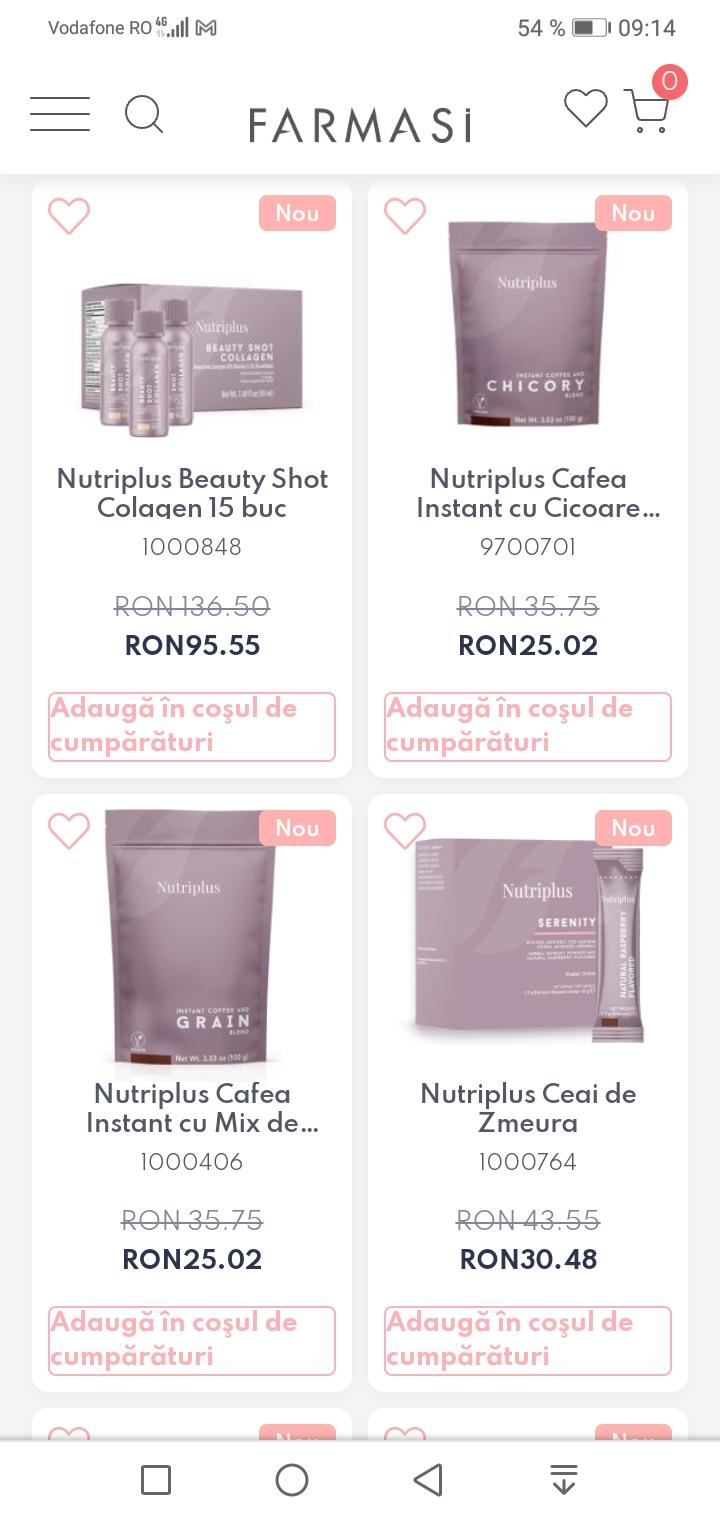This screenshot has height=1520, width=720.
Task: Open Nutriplus Beauty Shot Colagen product
Action: pos(192,493)
